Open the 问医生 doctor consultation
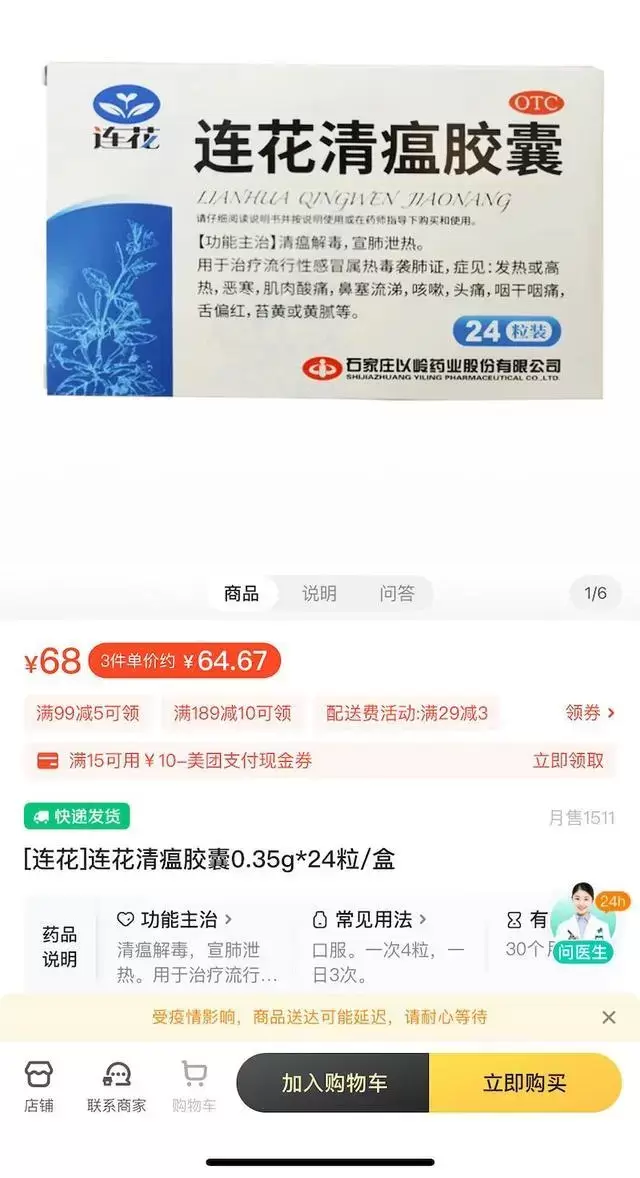The image size is (640, 1178). pyautogui.click(x=584, y=926)
